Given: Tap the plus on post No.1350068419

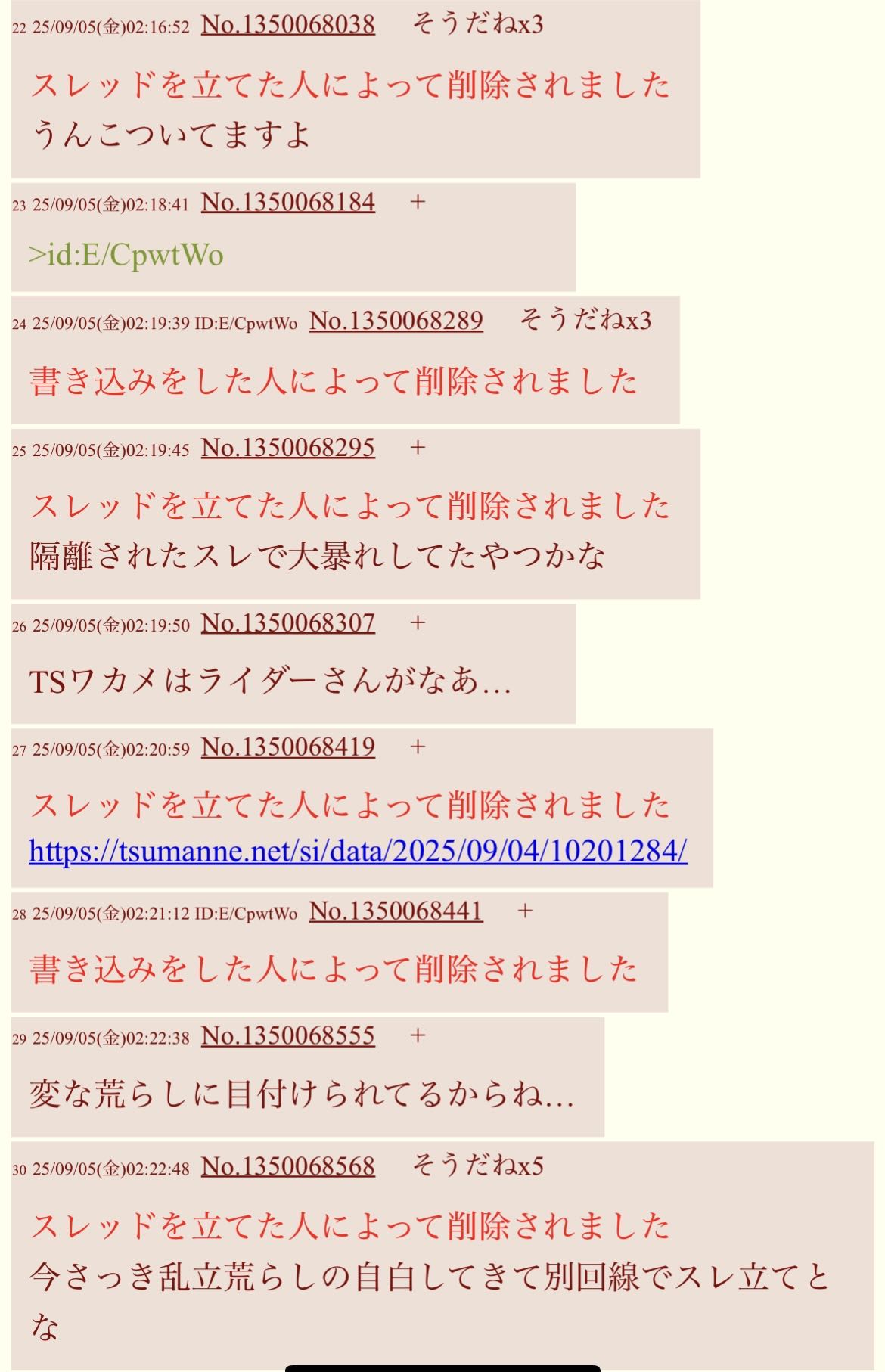Looking at the screenshot, I should click(418, 748).
